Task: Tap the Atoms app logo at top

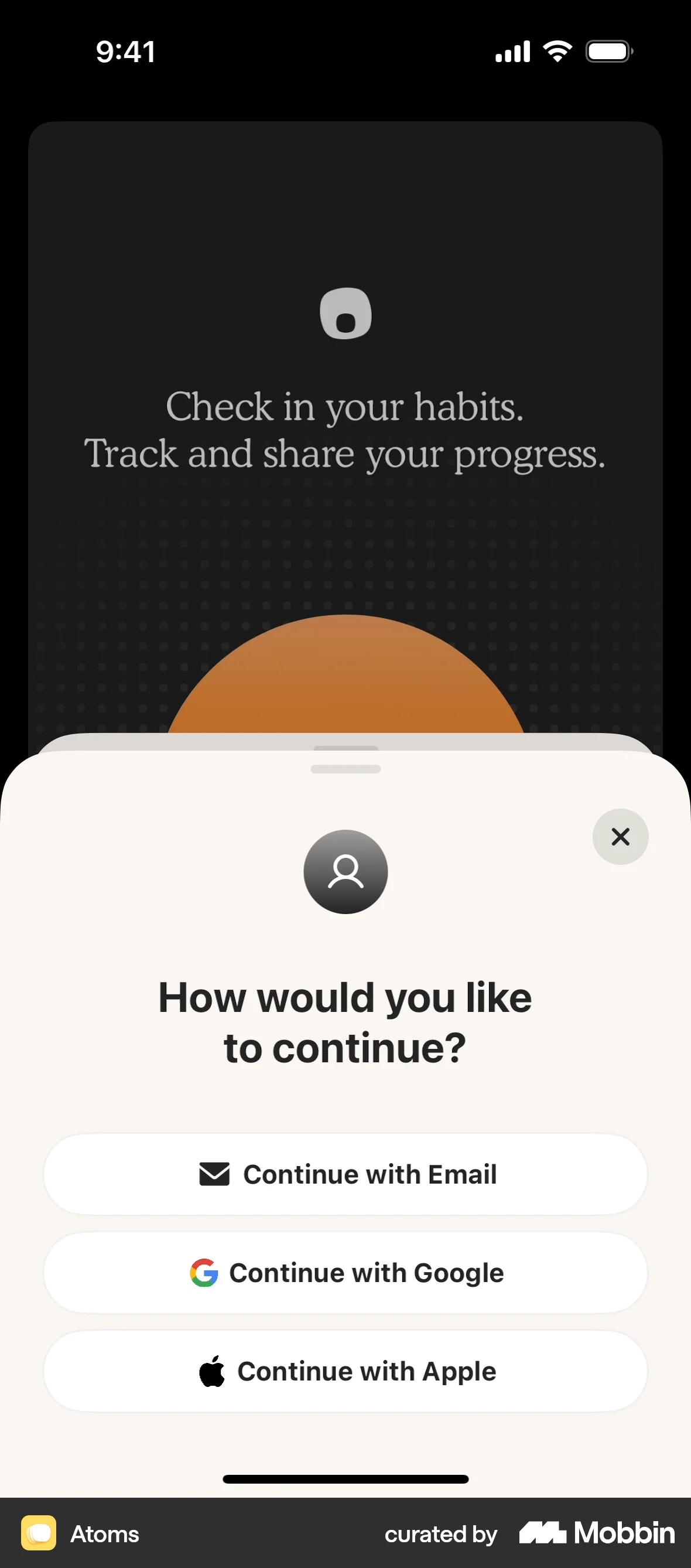Action: [345, 313]
